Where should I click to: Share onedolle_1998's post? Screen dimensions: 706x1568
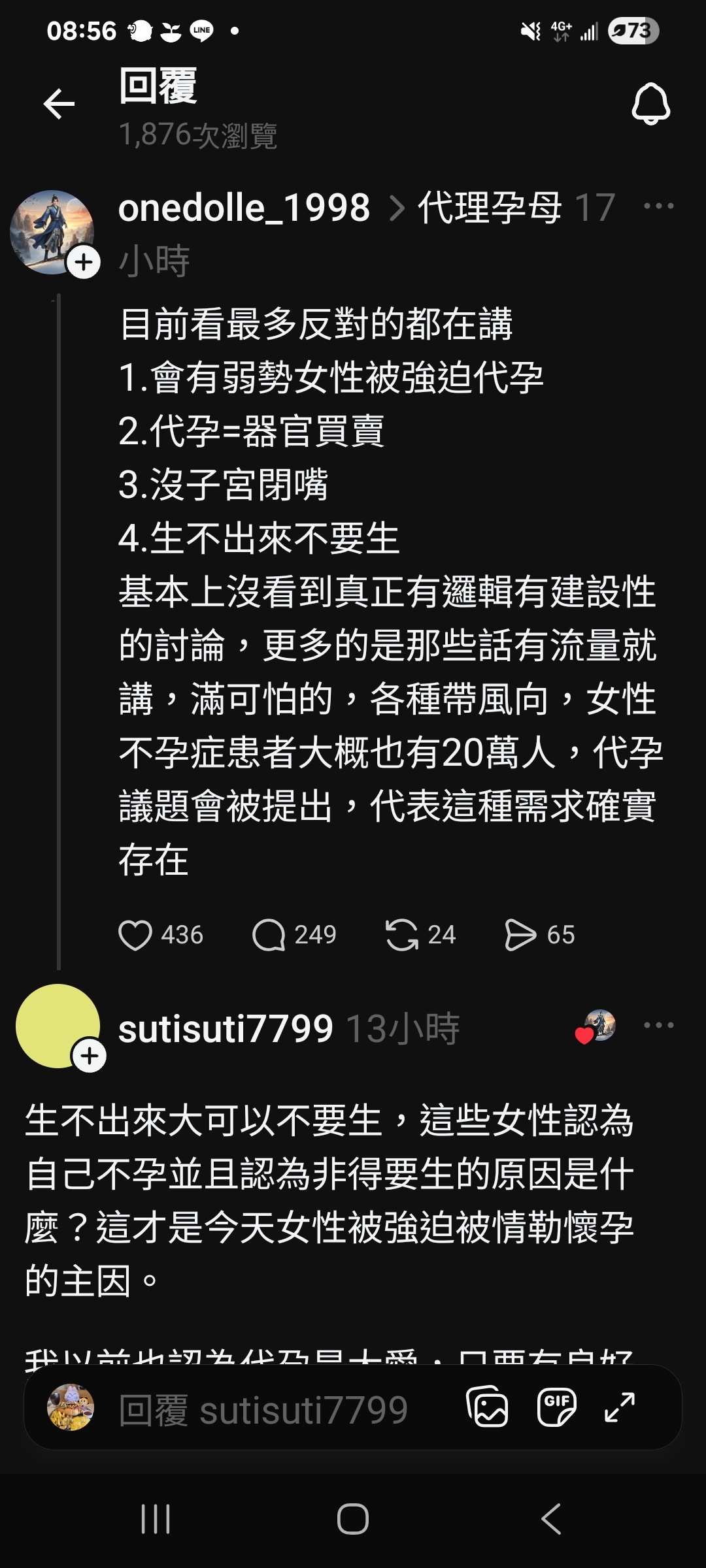point(520,935)
